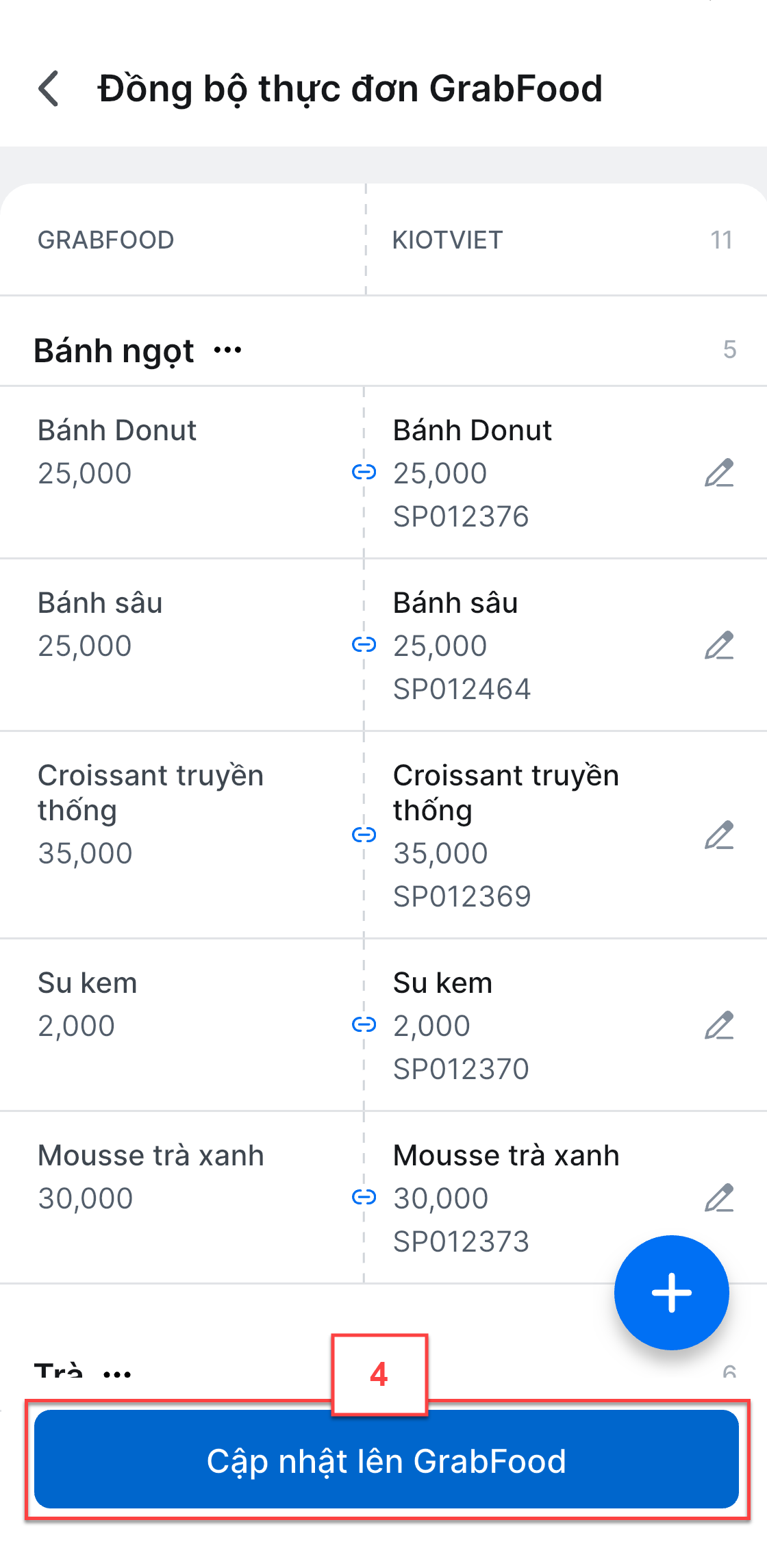
Task: Edit the Su kem KiotViet mapping
Action: click(719, 1025)
